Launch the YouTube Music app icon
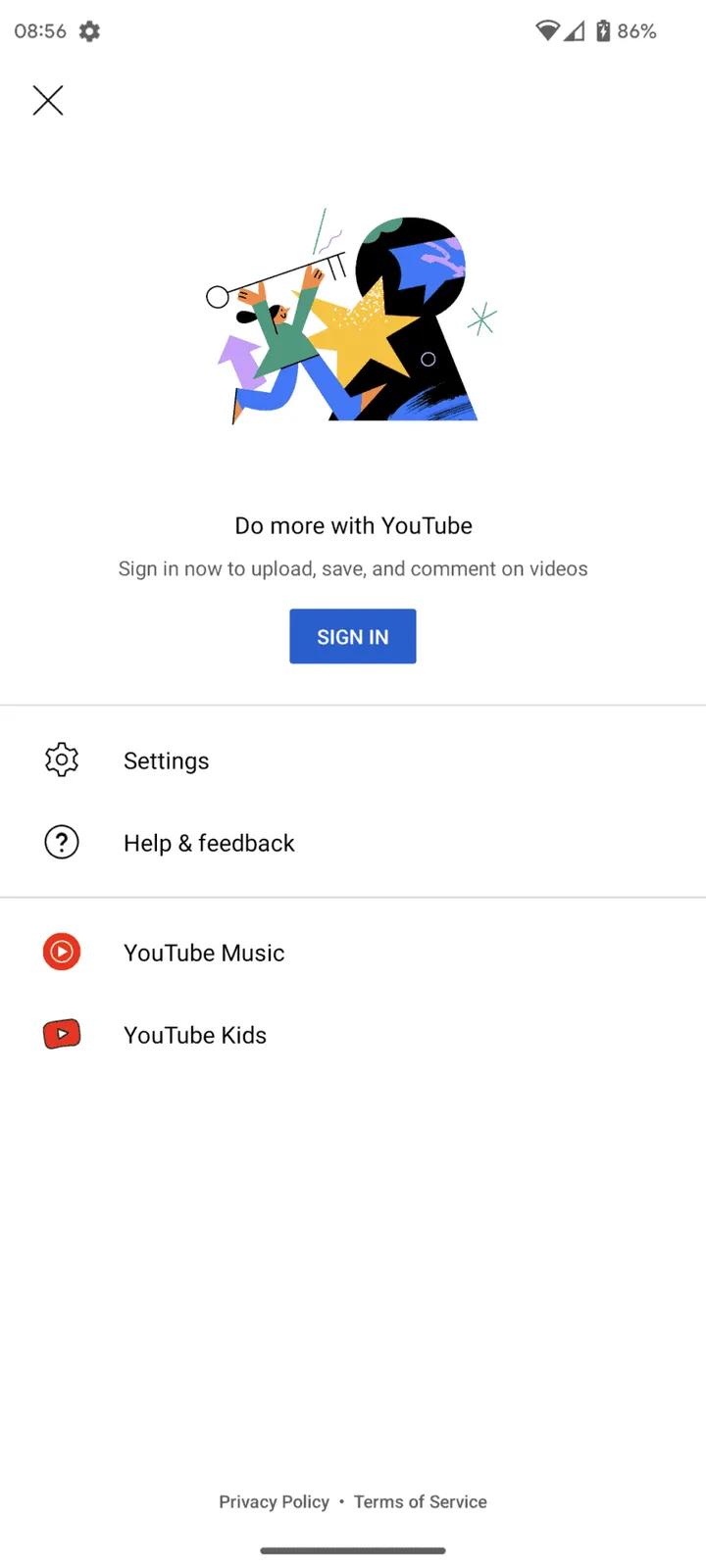This screenshot has width=706, height=1568. [x=62, y=952]
